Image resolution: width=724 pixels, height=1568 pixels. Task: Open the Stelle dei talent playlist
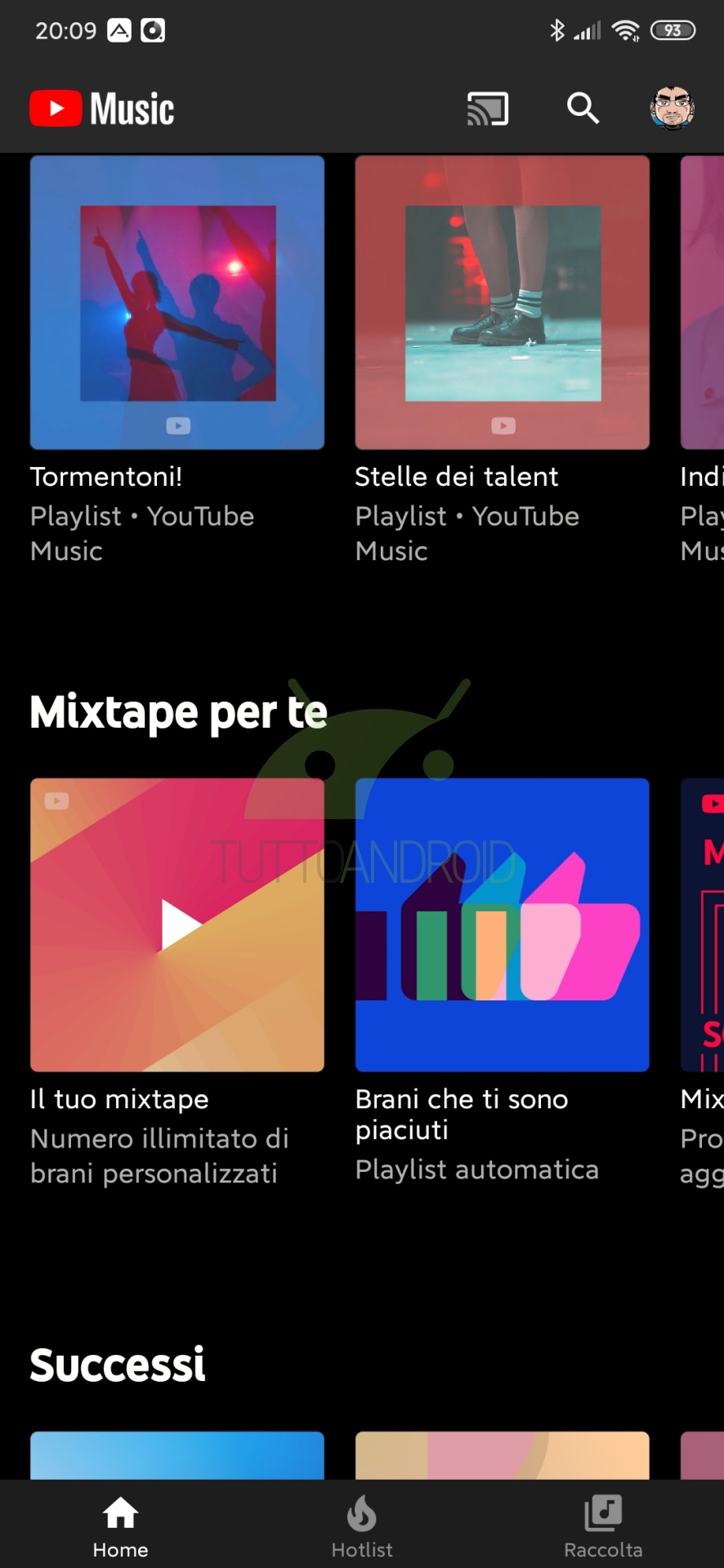pos(503,302)
